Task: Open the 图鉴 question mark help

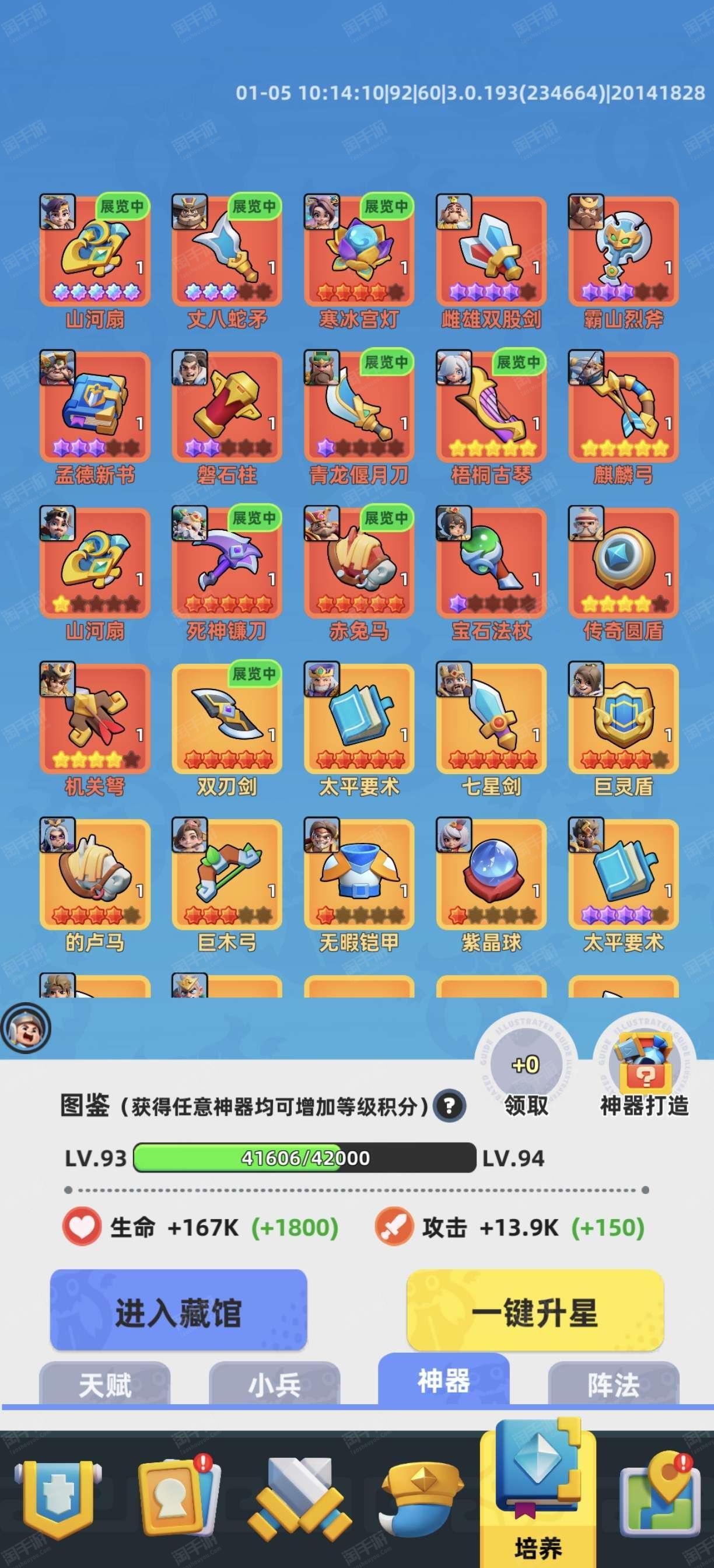Action: pyautogui.click(x=449, y=1105)
